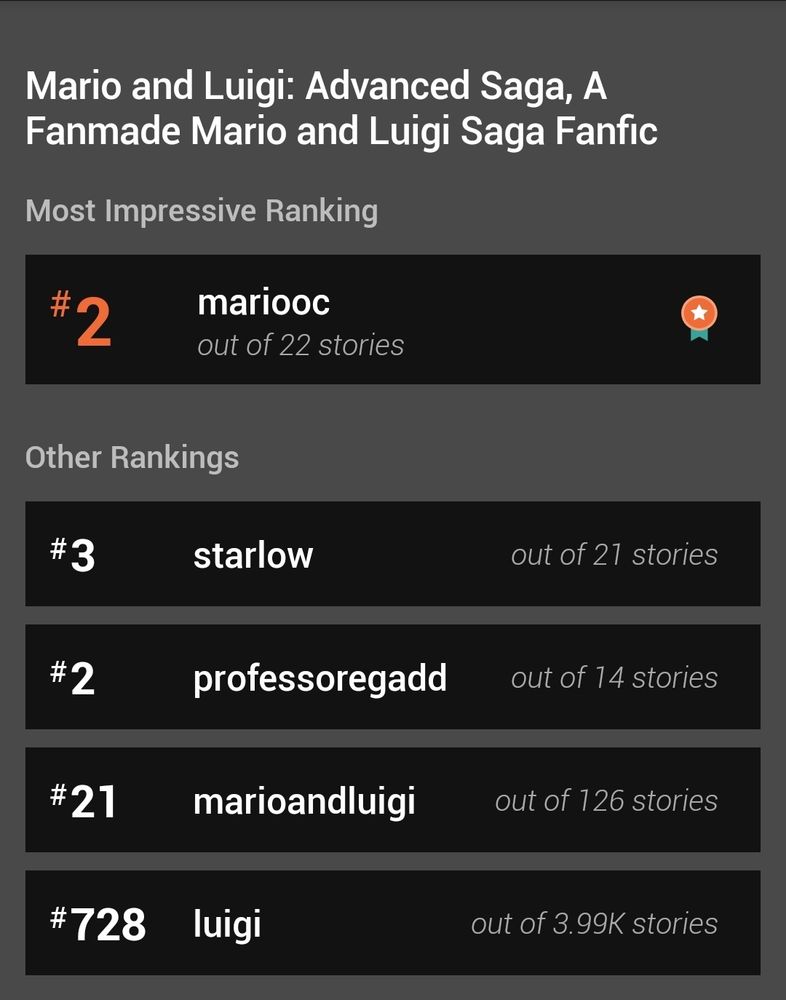Tap the luigi ranking row
The height and width of the screenshot is (1000, 786).
392,923
